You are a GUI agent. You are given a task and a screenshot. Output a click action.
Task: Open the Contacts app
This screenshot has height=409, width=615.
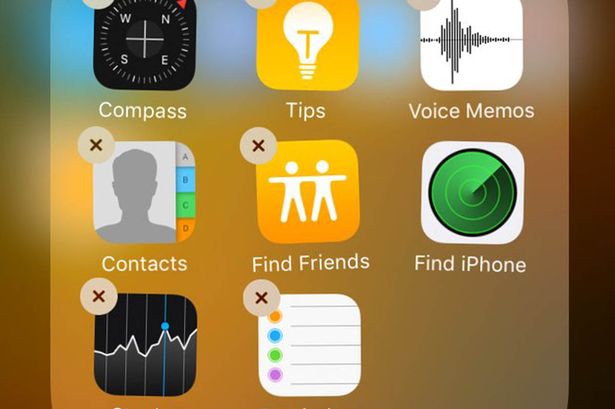click(x=142, y=193)
